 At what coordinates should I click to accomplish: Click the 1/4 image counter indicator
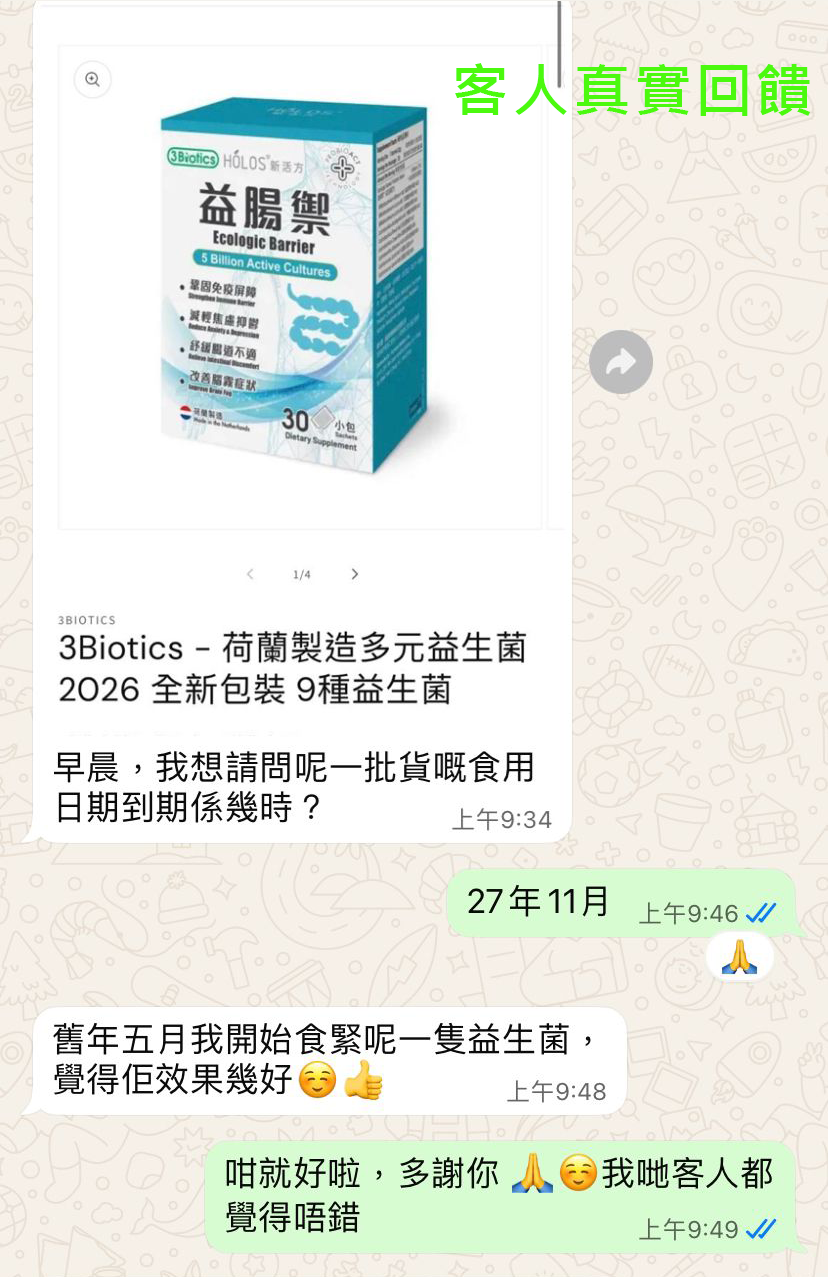point(302,574)
